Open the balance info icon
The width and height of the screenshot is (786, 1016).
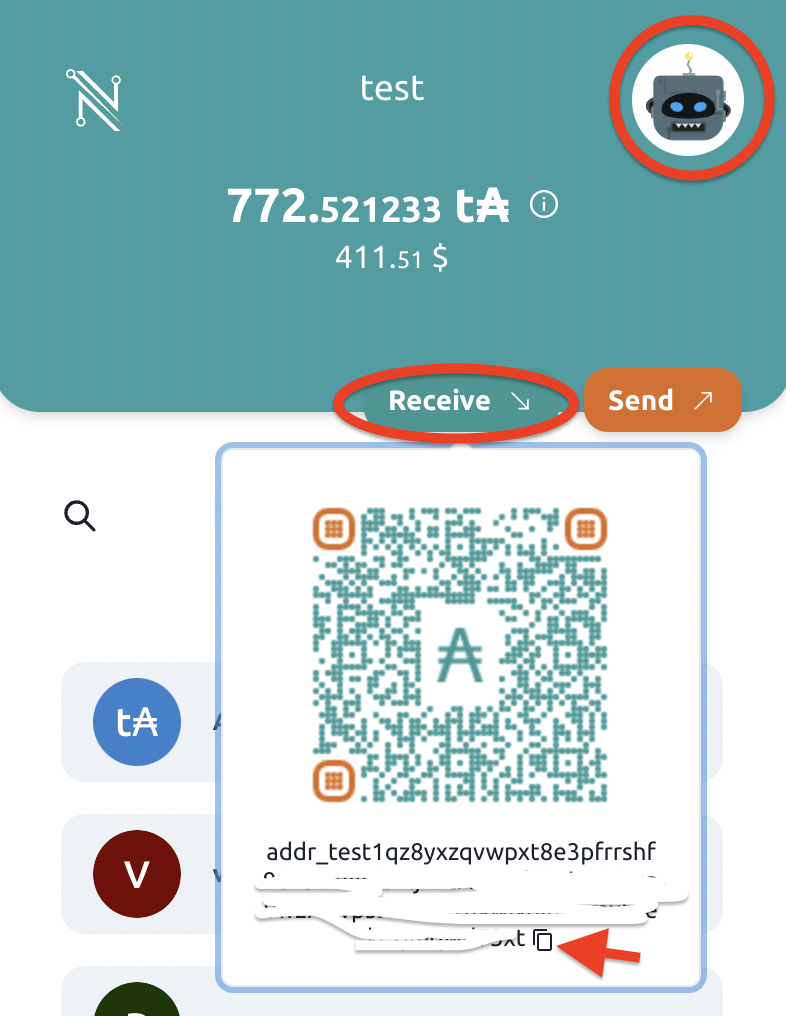point(544,206)
